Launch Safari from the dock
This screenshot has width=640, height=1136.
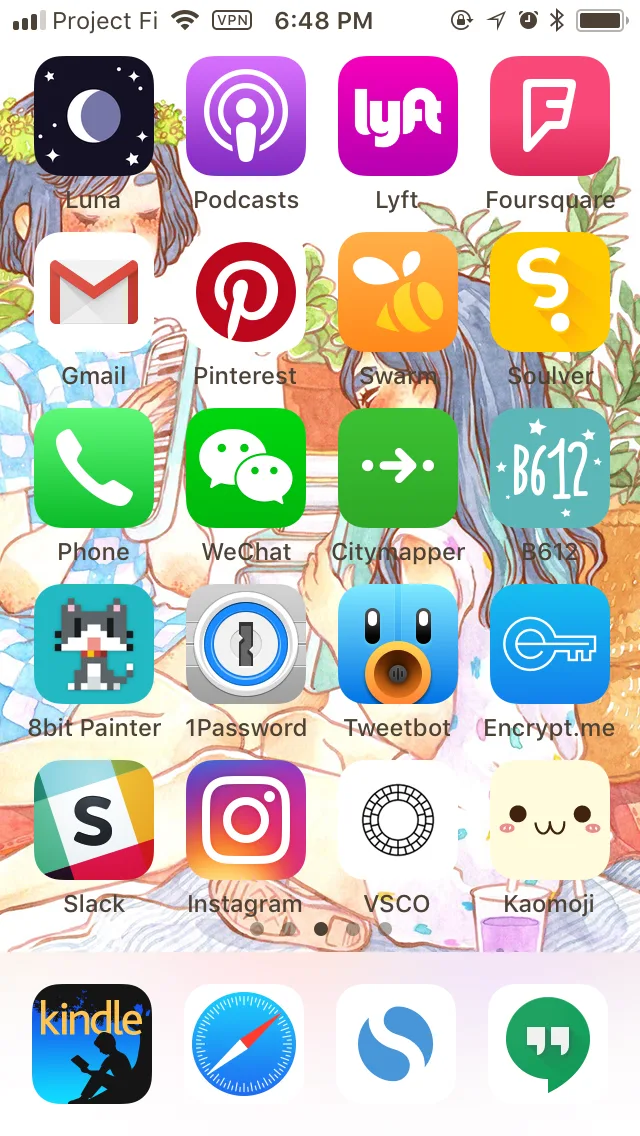point(244,1044)
